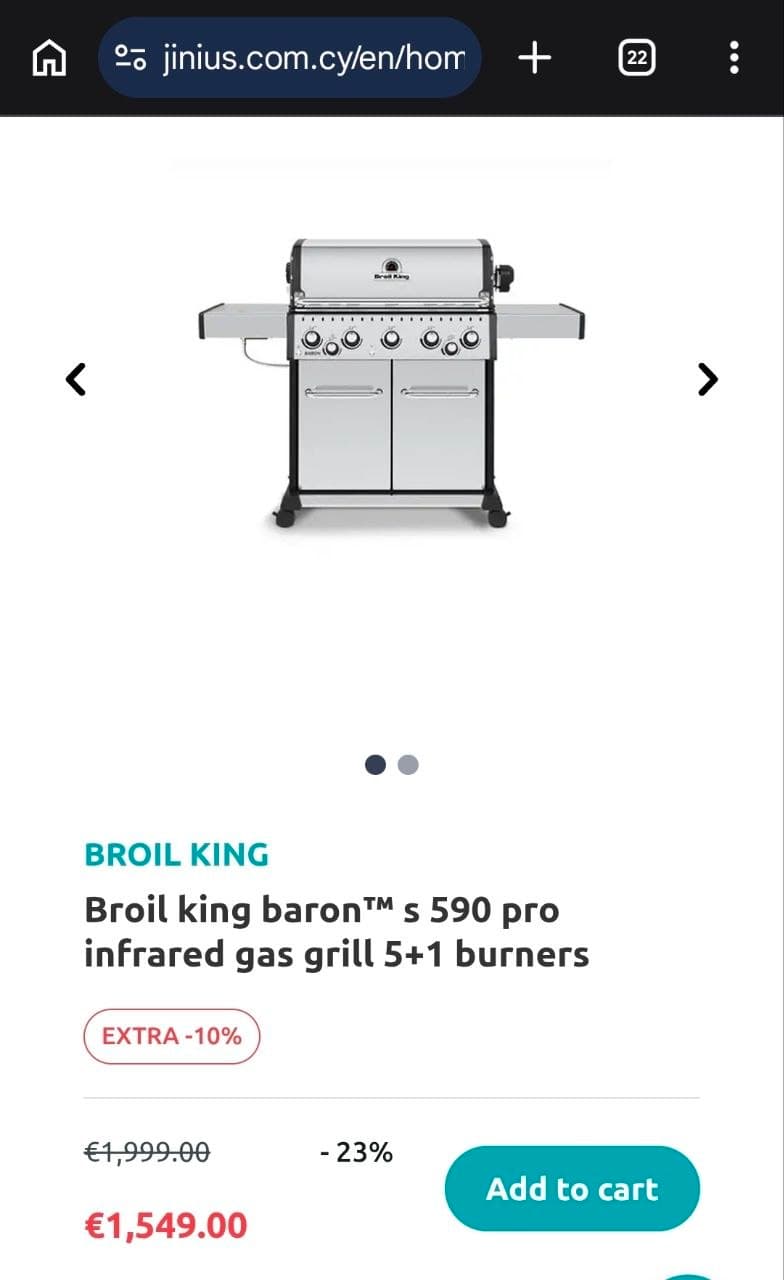Go to the browser home page
The image size is (784, 1280).
49,59
